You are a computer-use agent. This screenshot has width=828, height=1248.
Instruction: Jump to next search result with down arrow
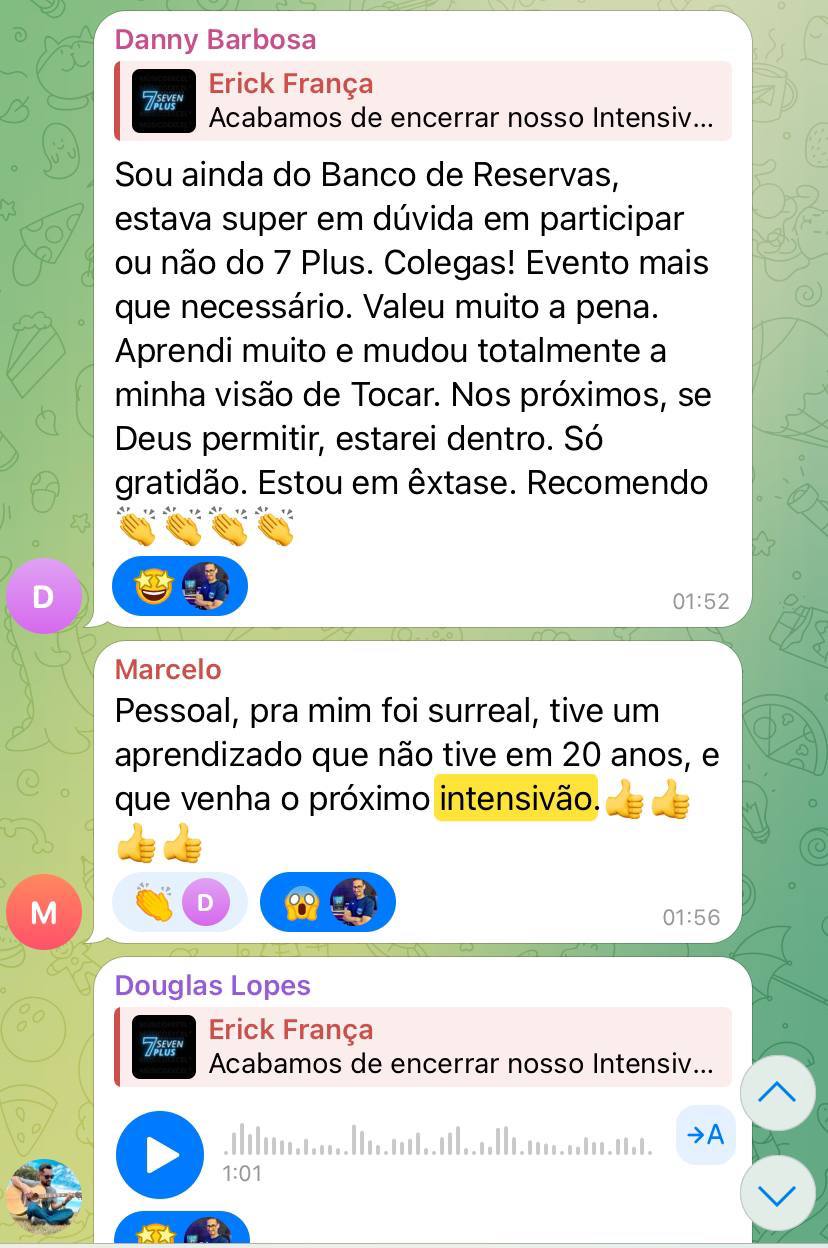pyautogui.click(x=777, y=1193)
